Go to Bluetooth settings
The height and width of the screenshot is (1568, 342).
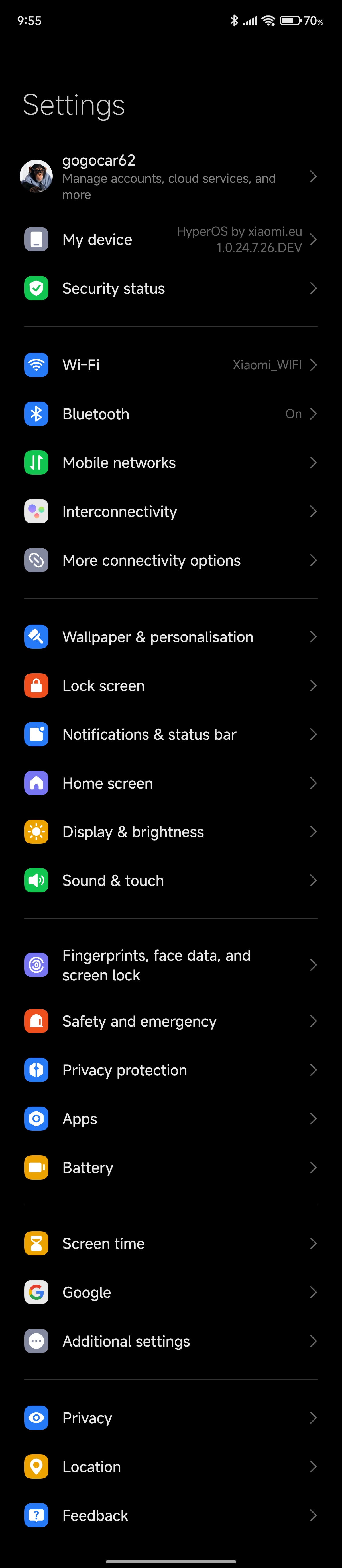(x=170, y=414)
